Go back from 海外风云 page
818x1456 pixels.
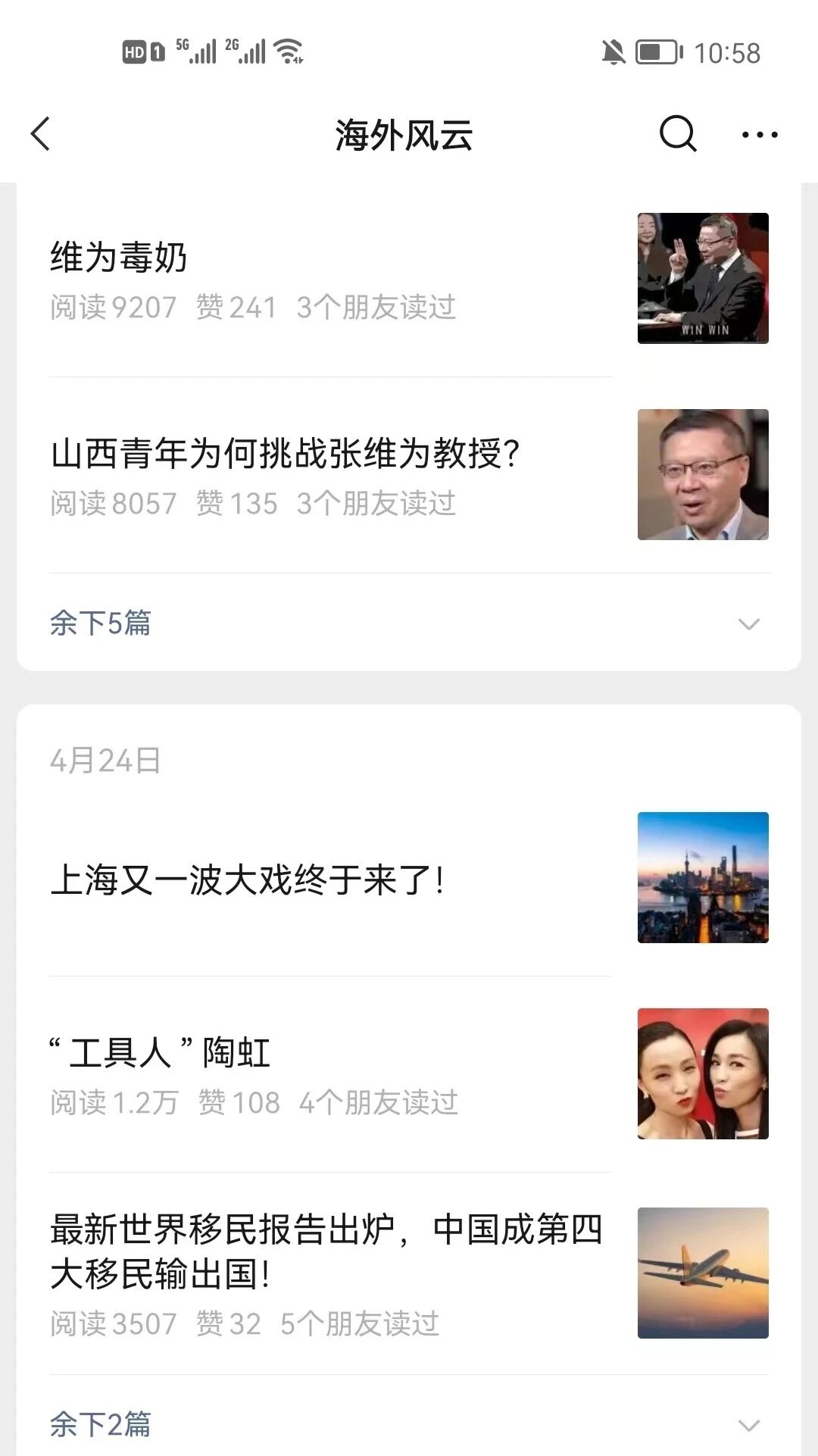[x=41, y=135]
